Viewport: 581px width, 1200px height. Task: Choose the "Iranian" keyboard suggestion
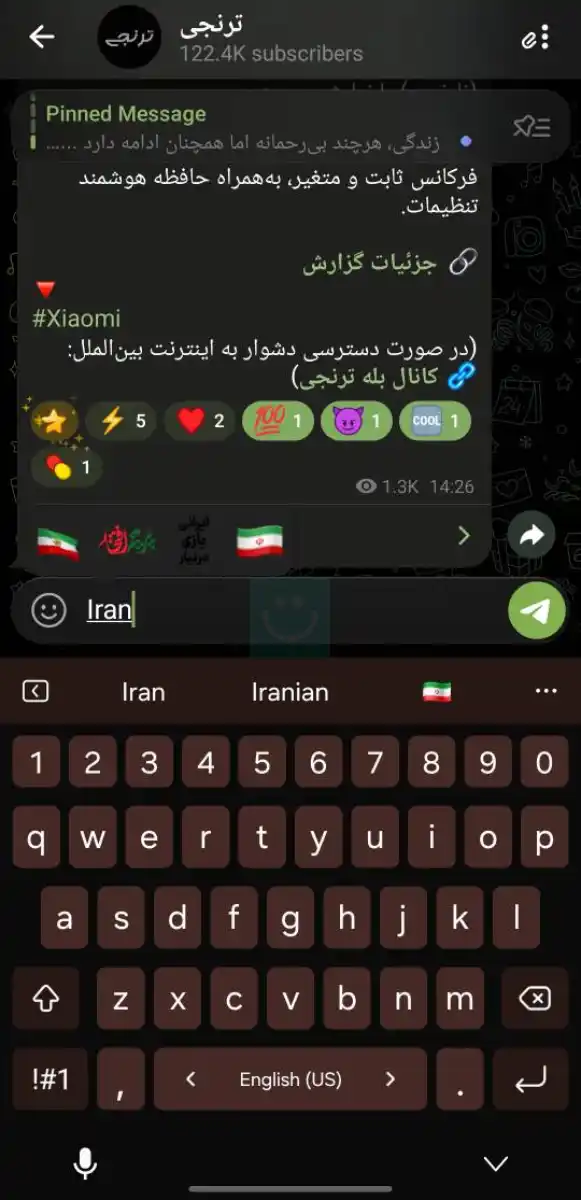pyautogui.click(x=290, y=692)
